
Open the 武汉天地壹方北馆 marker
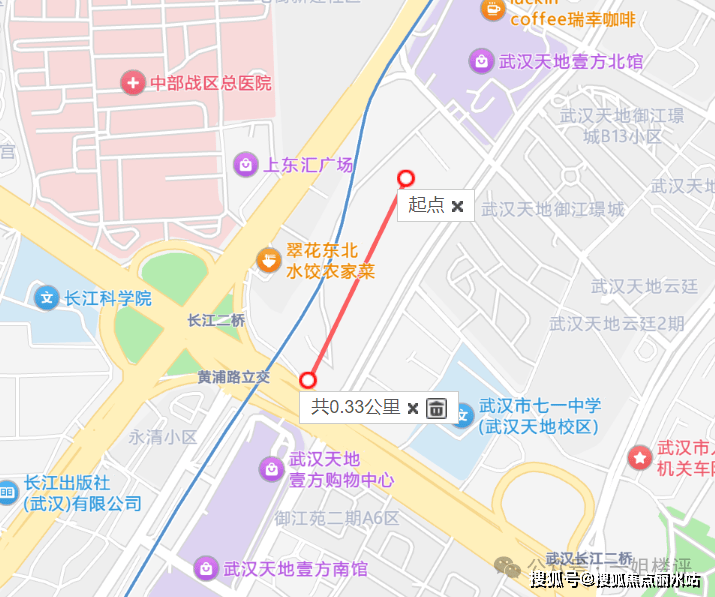click(482, 60)
